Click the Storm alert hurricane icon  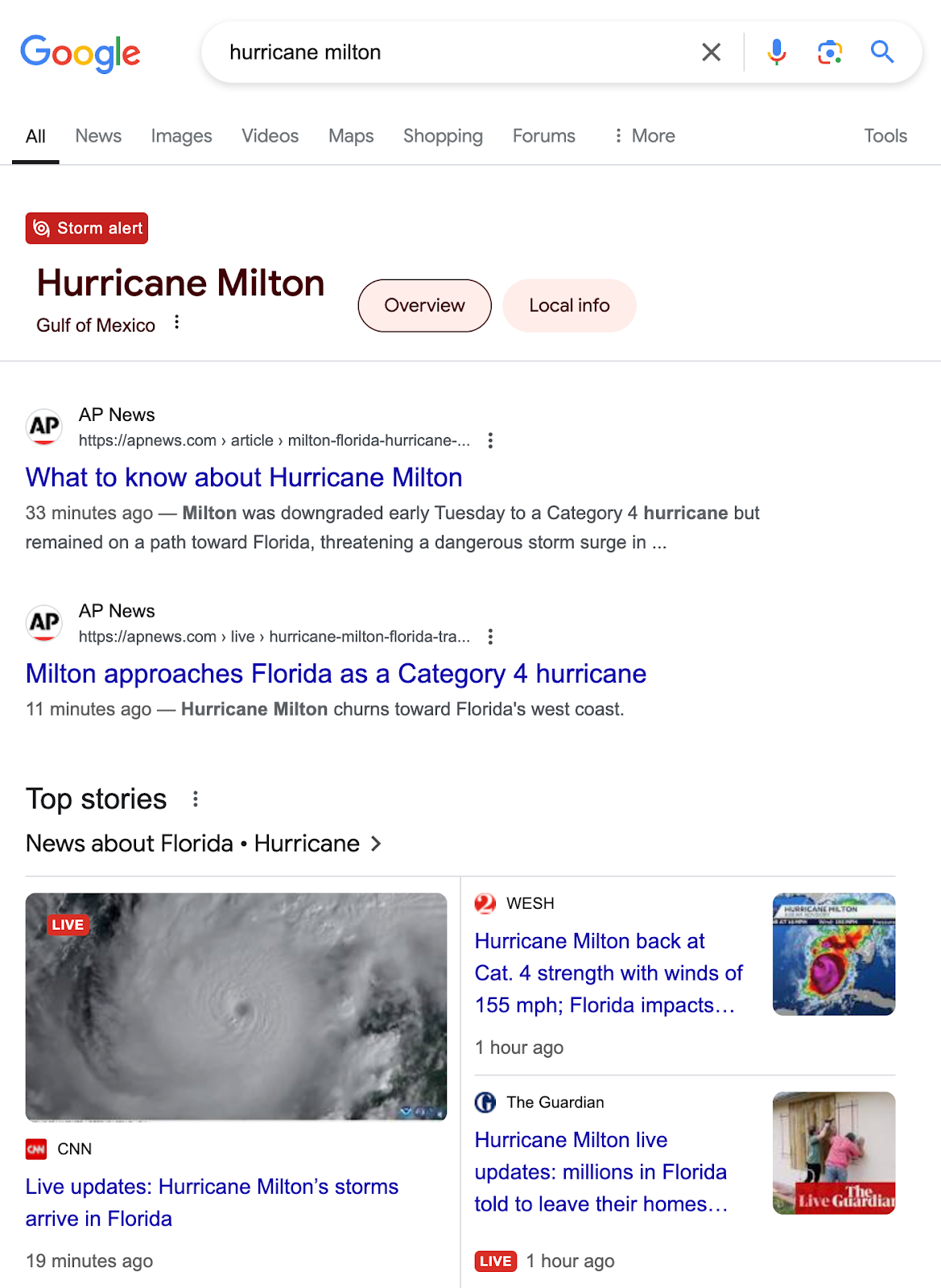point(40,228)
